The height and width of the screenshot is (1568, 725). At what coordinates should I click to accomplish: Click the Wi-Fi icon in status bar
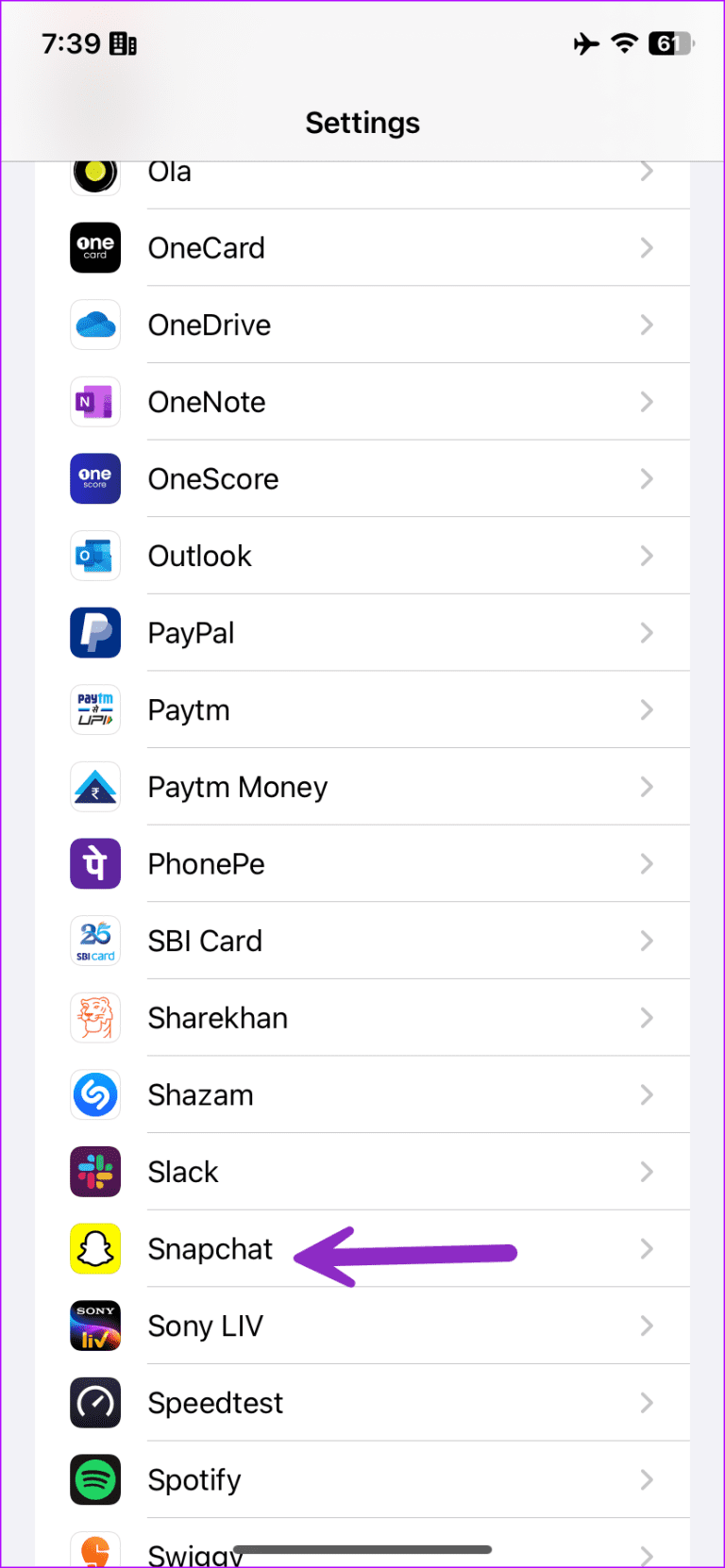(x=625, y=42)
